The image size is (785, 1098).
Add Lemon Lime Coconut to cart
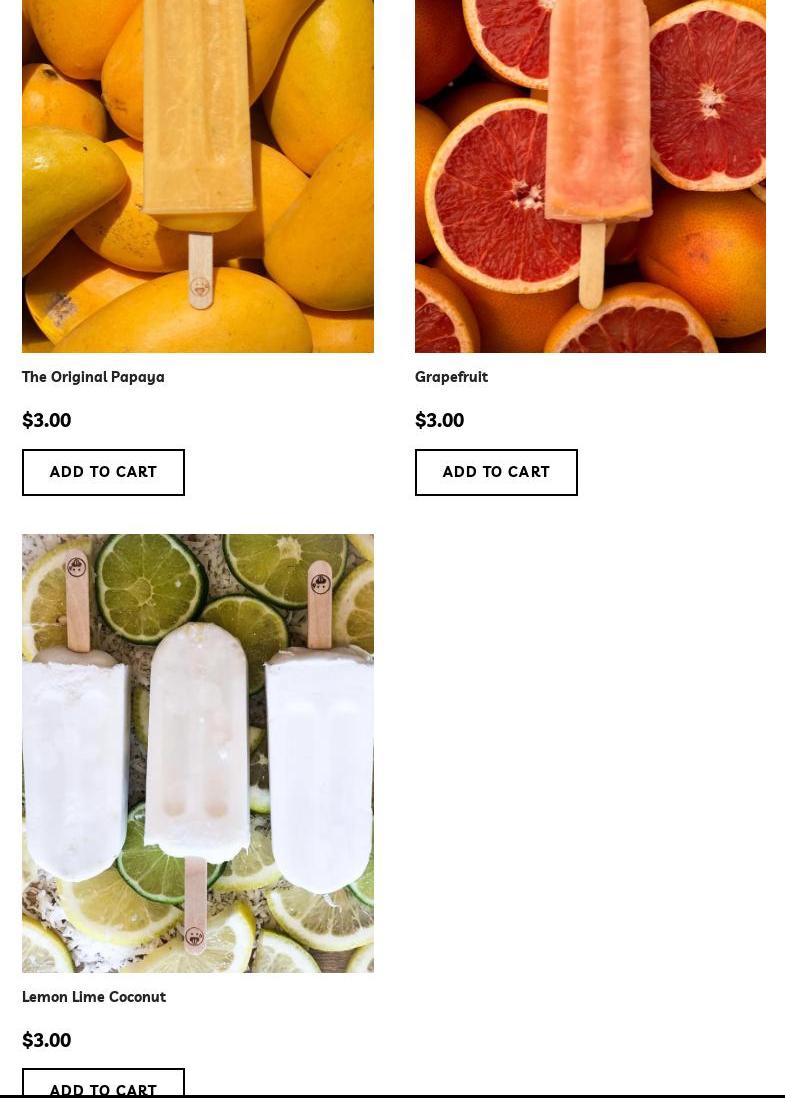[103, 1084]
